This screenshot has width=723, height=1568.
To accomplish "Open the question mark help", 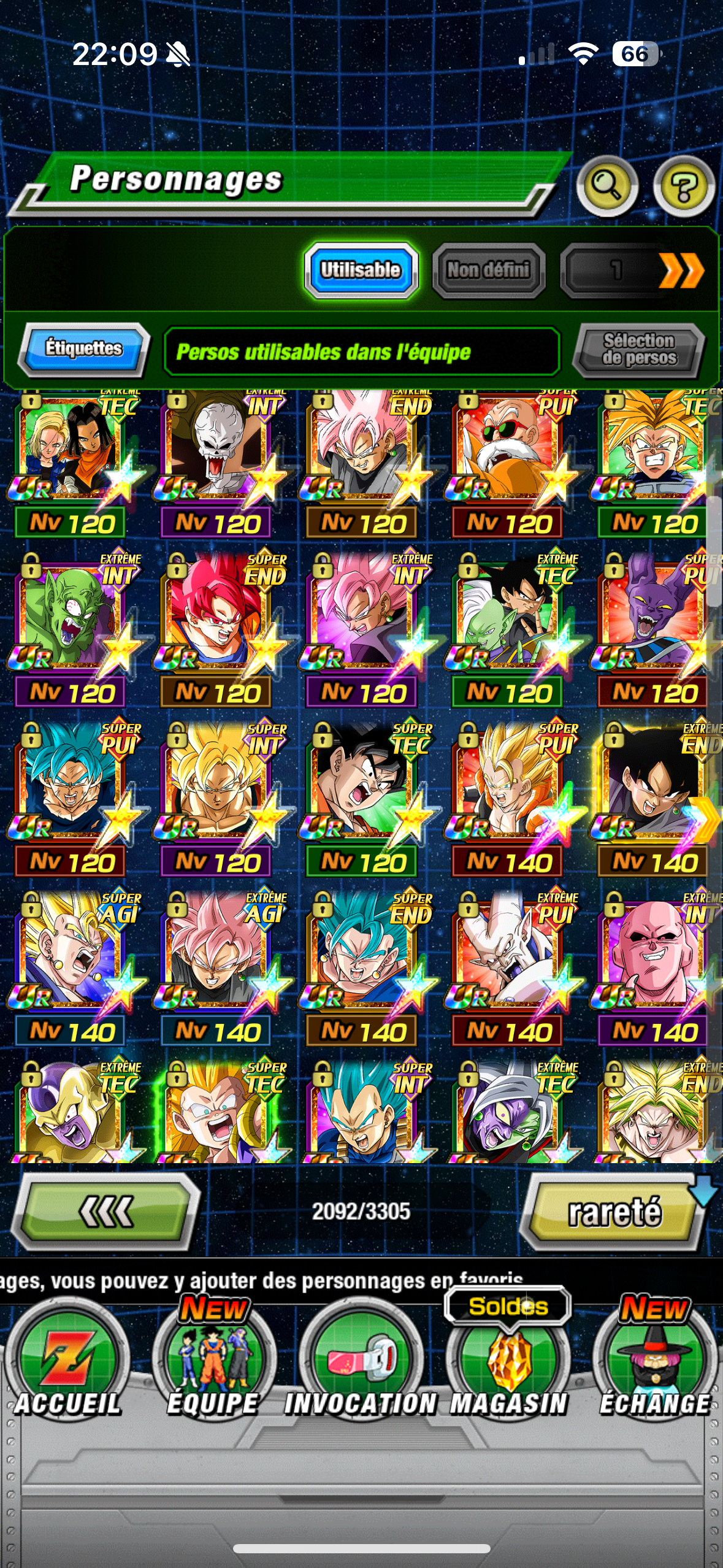I will [683, 186].
